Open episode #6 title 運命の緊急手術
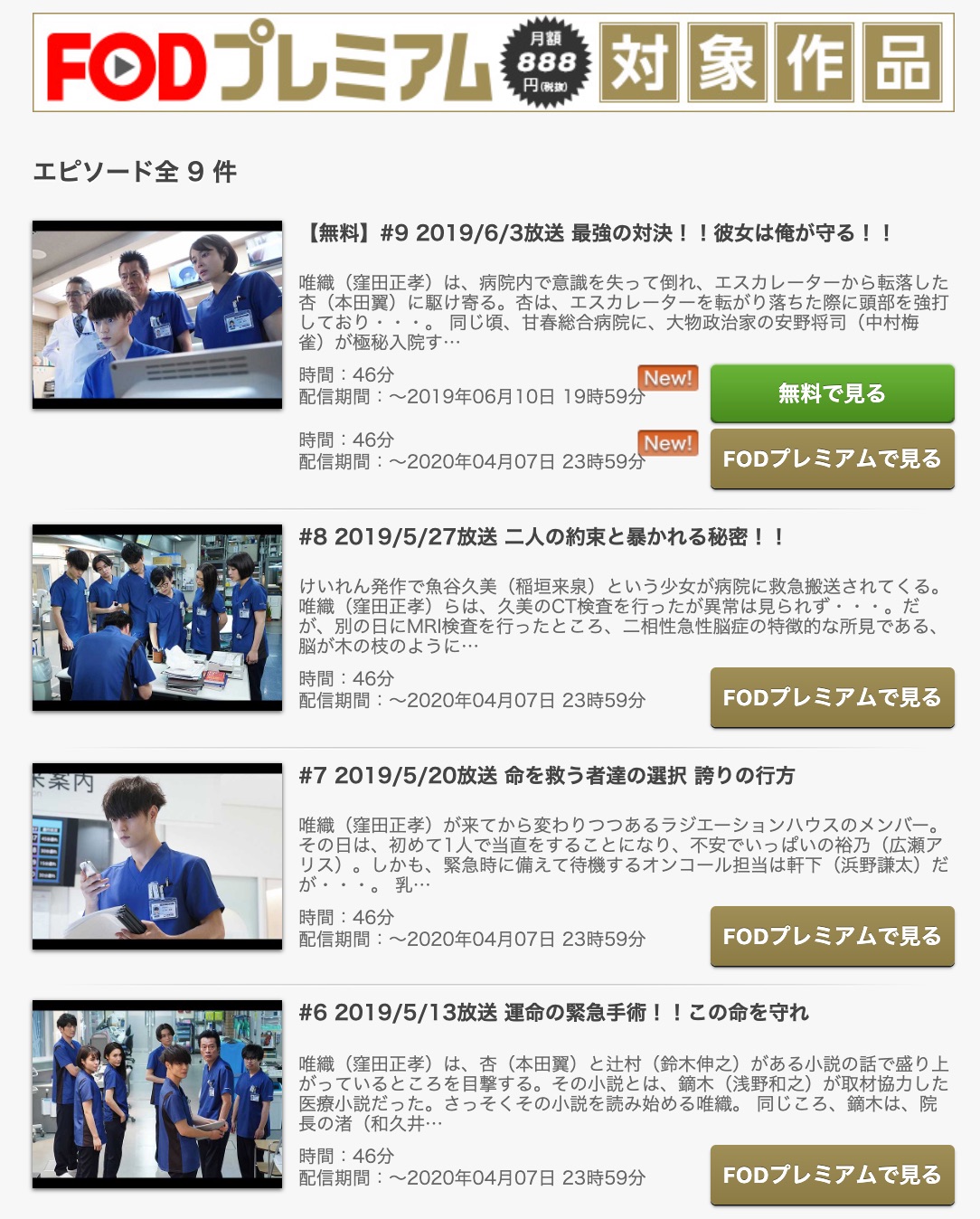The height and width of the screenshot is (1219, 980). [553, 1013]
